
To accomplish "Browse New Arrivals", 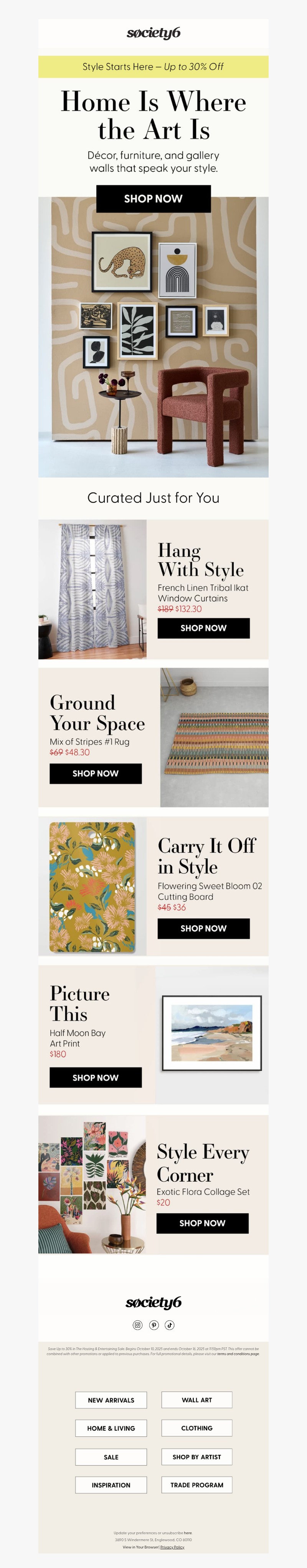I will [111, 1400].
